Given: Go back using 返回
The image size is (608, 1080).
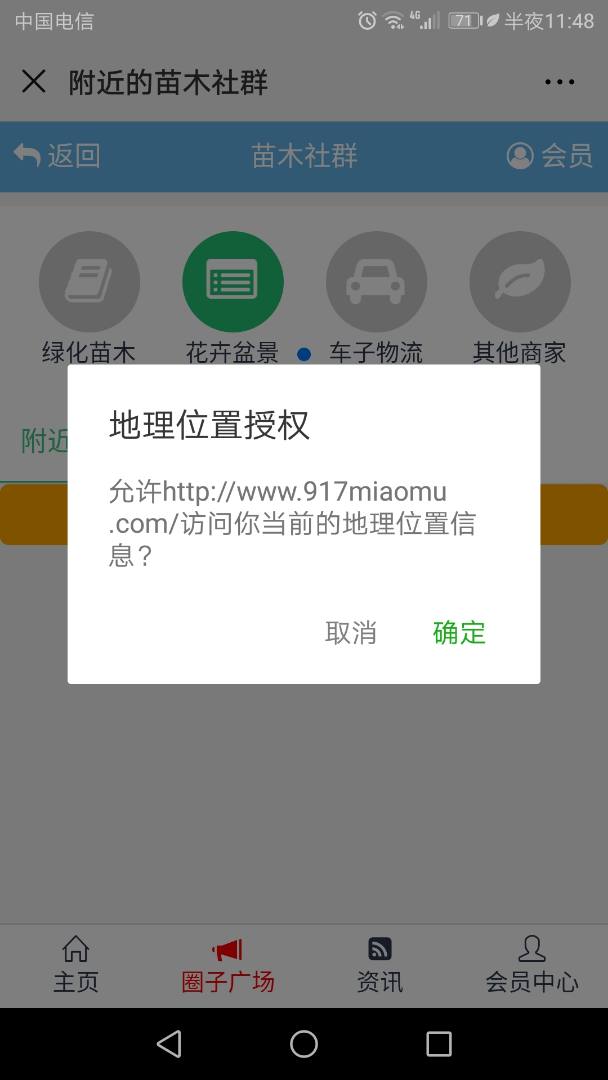Looking at the screenshot, I should coord(57,156).
